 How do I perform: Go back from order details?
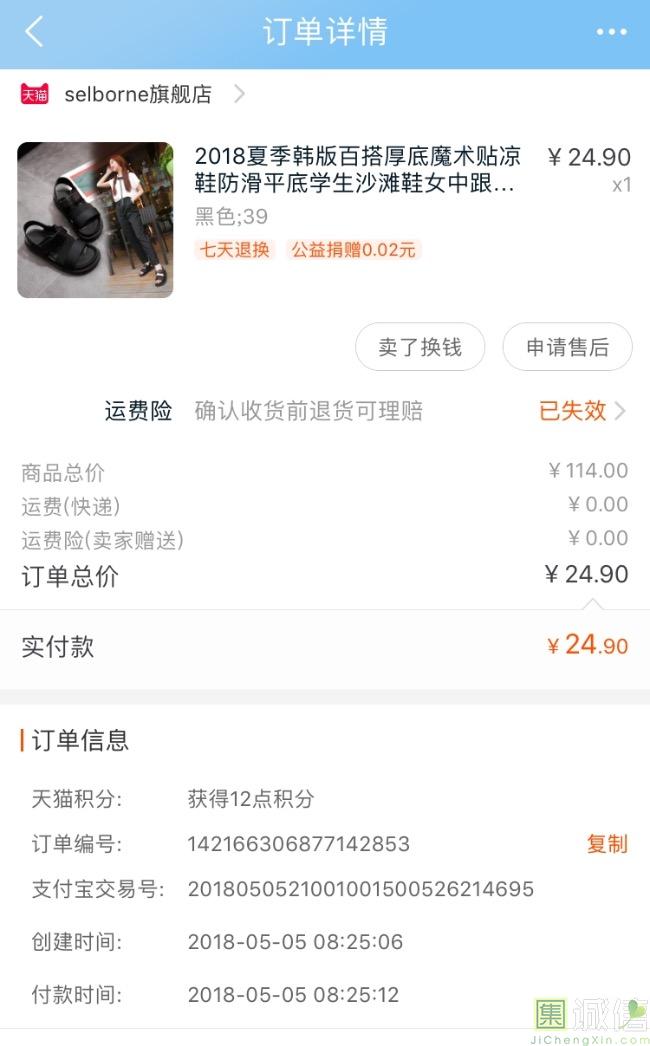point(35,32)
